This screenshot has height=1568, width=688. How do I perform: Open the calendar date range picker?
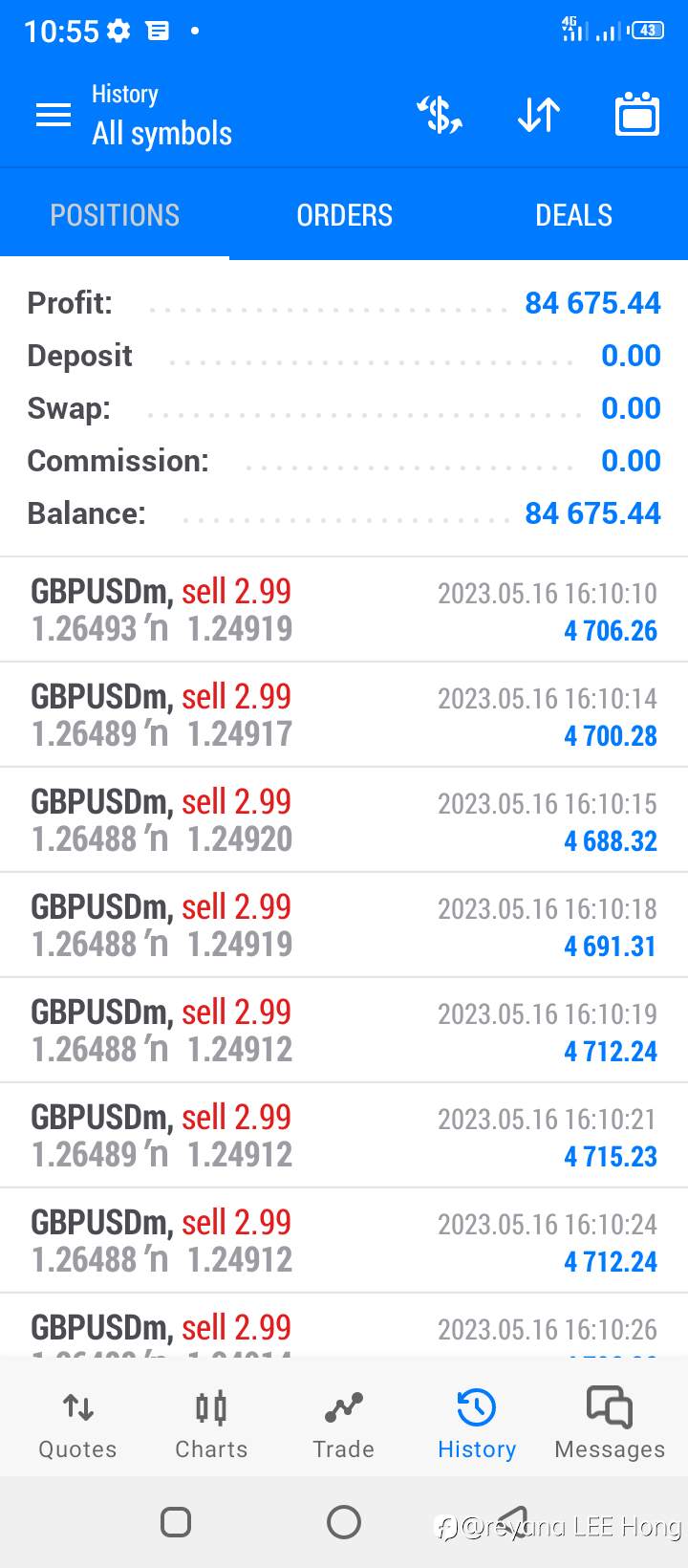tap(637, 115)
